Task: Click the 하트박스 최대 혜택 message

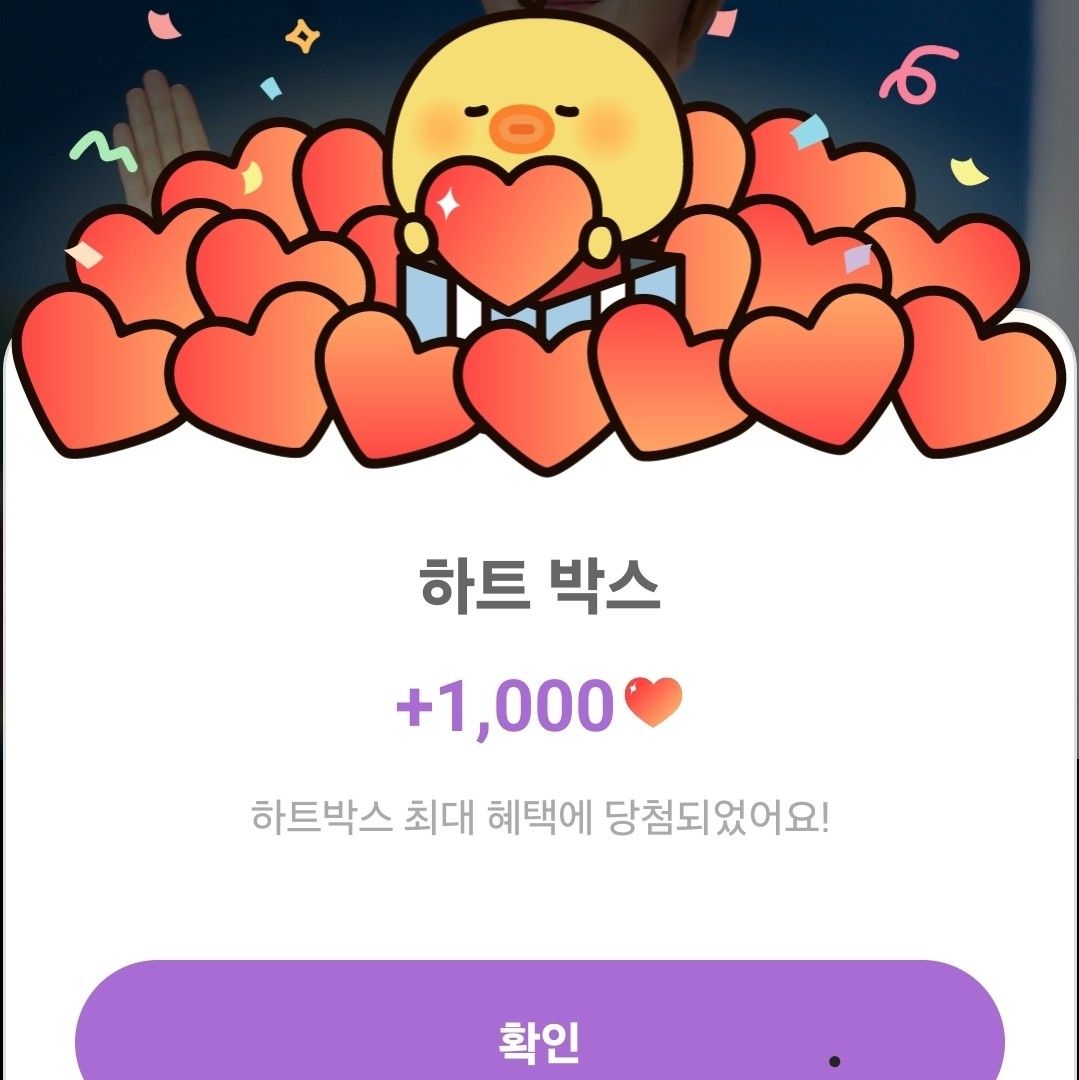Action: 539,815
